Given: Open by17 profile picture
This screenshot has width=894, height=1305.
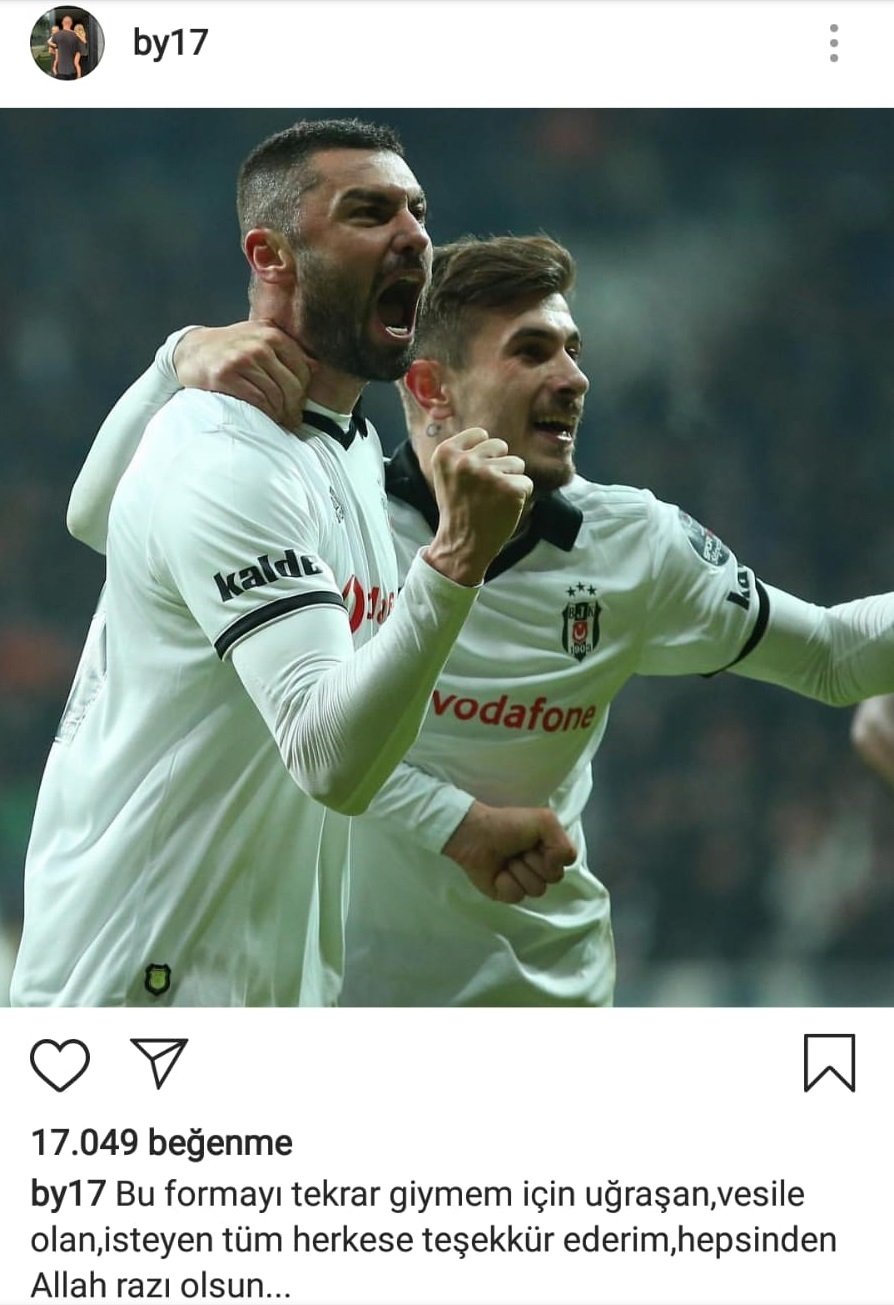Looking at the screenshot, I should 67,43.
